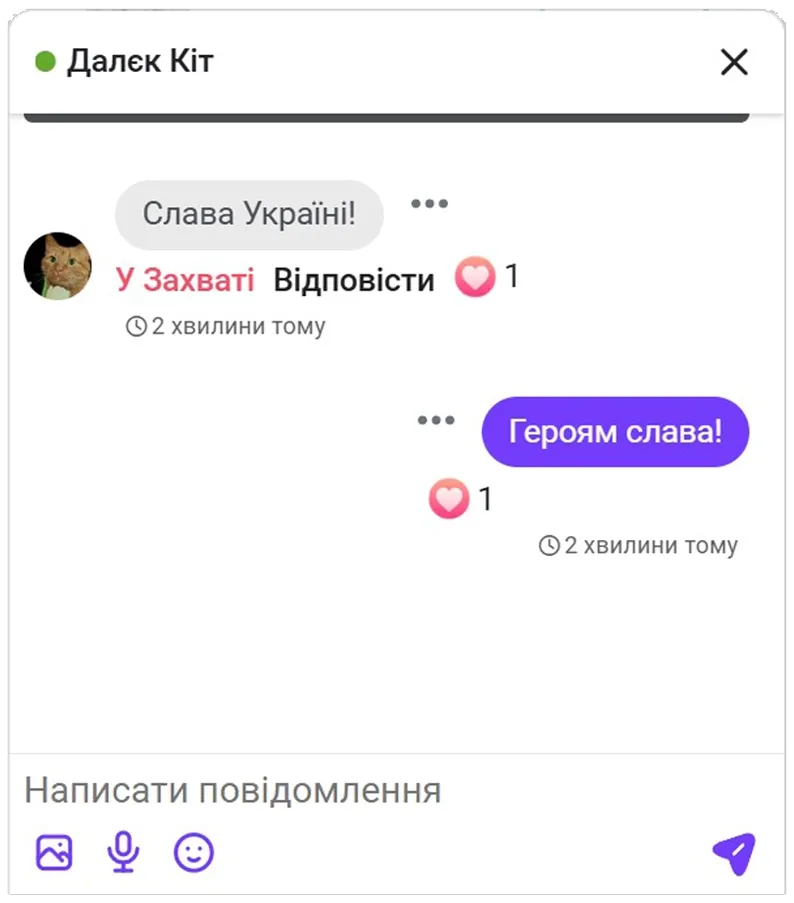Tap the 'У Захваті' reaction link
The image size is (794, 903).
(x=185, y=280)
